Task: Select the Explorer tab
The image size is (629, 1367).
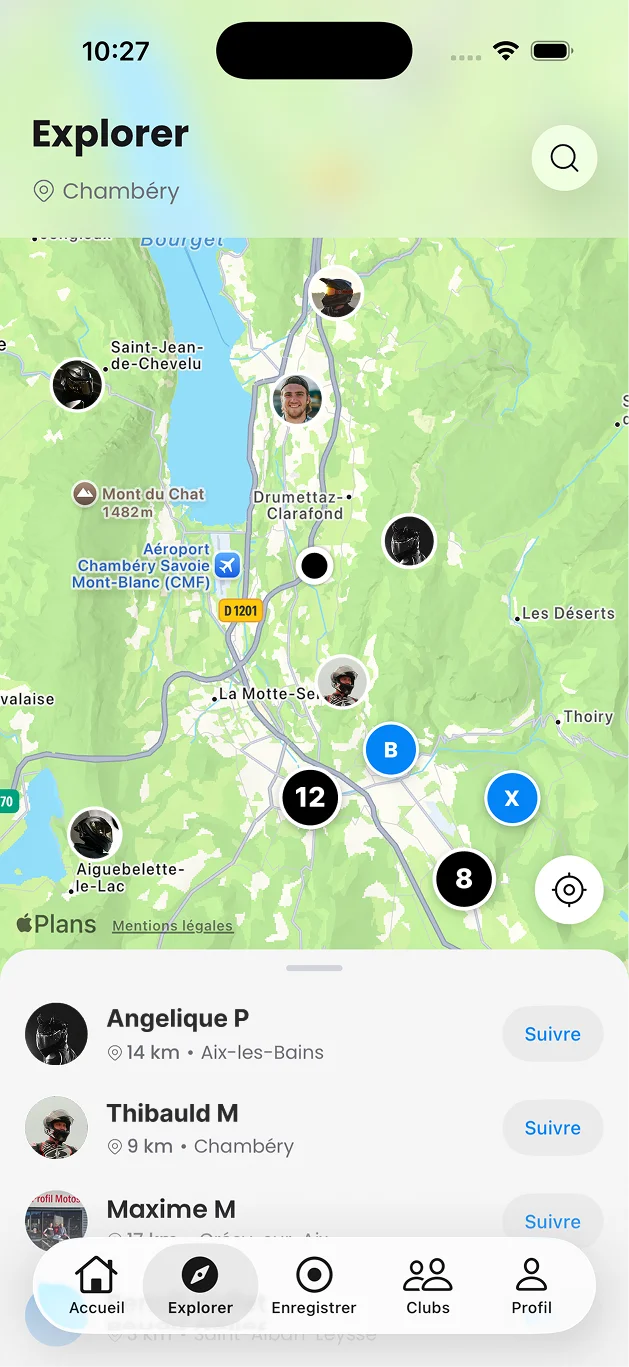Action: 200,1286
